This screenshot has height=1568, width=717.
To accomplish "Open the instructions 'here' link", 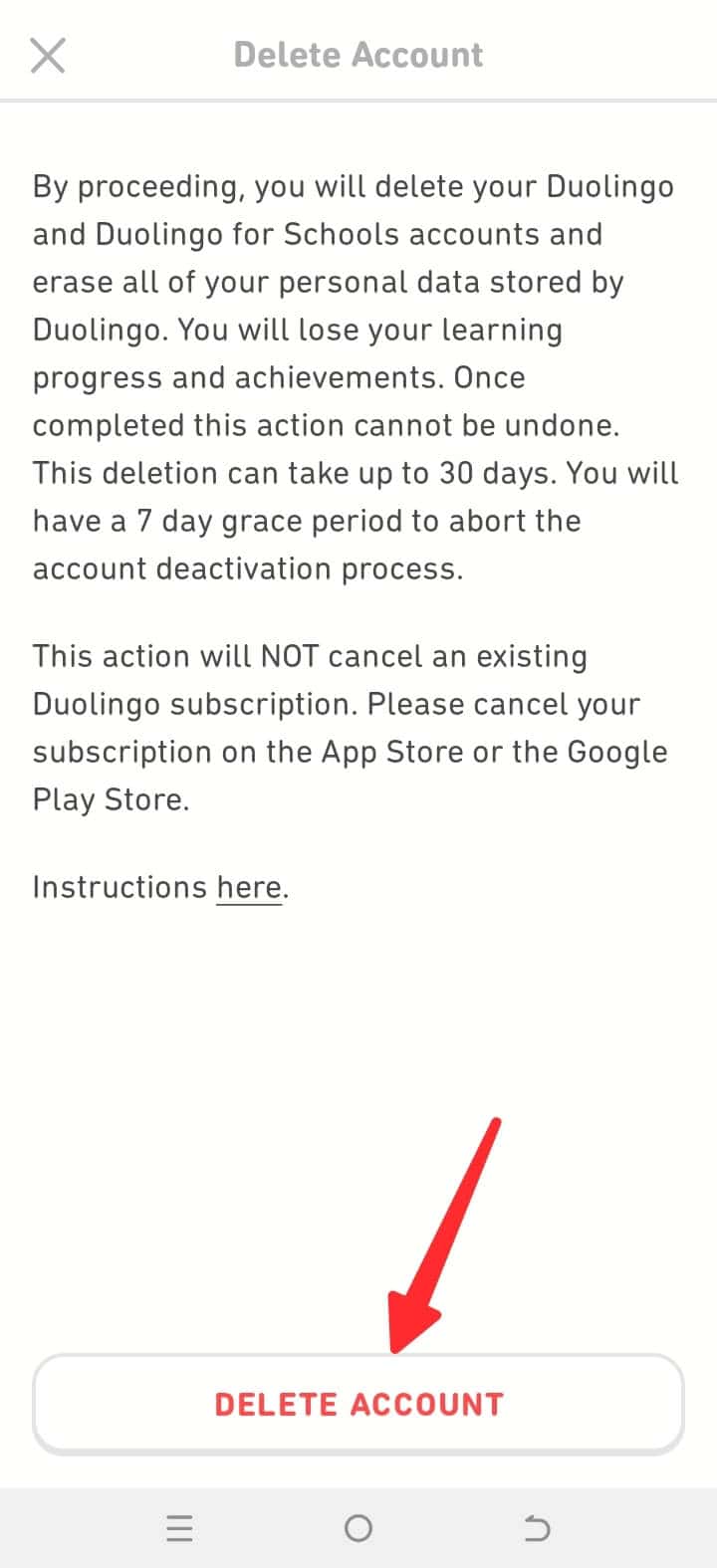I will [x=249, y=886].
